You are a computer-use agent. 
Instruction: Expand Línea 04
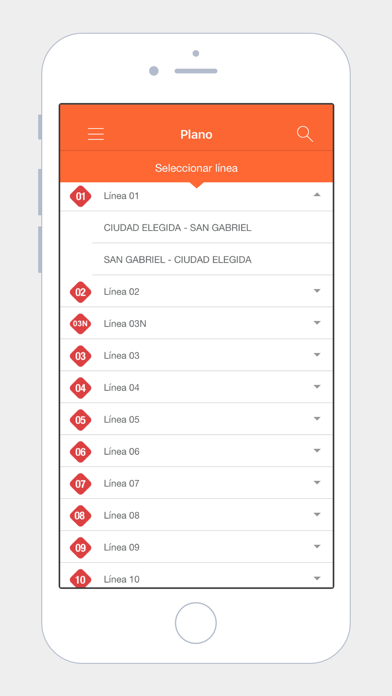(x=196, y=388)
